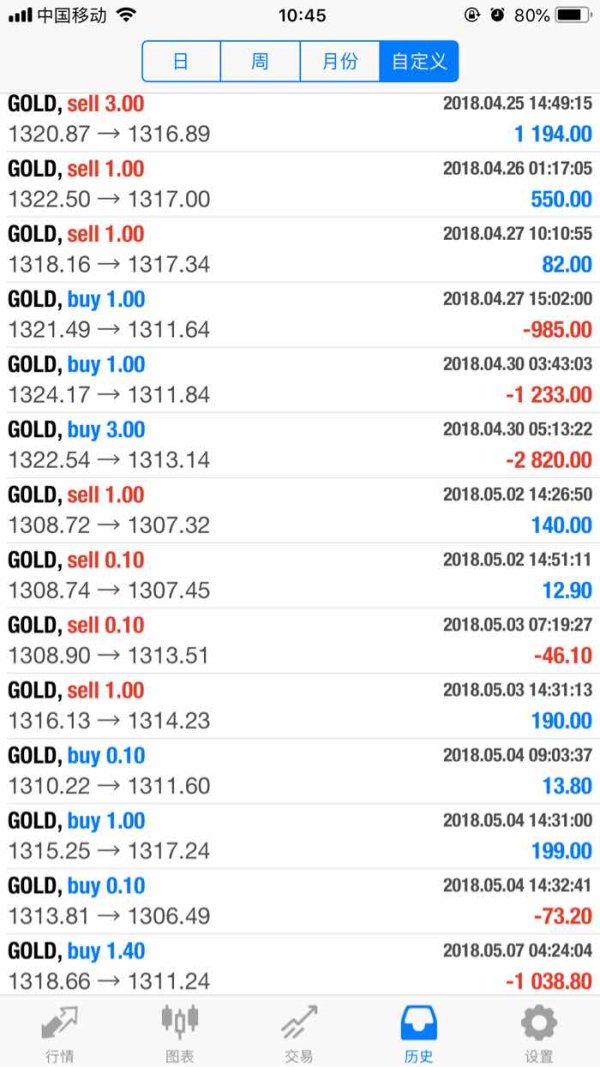Image resolution: width=600 pixels, height=1067 pixels.
Task: Open the GOLD buy trade with -985.00 loss
Action: 300,314
